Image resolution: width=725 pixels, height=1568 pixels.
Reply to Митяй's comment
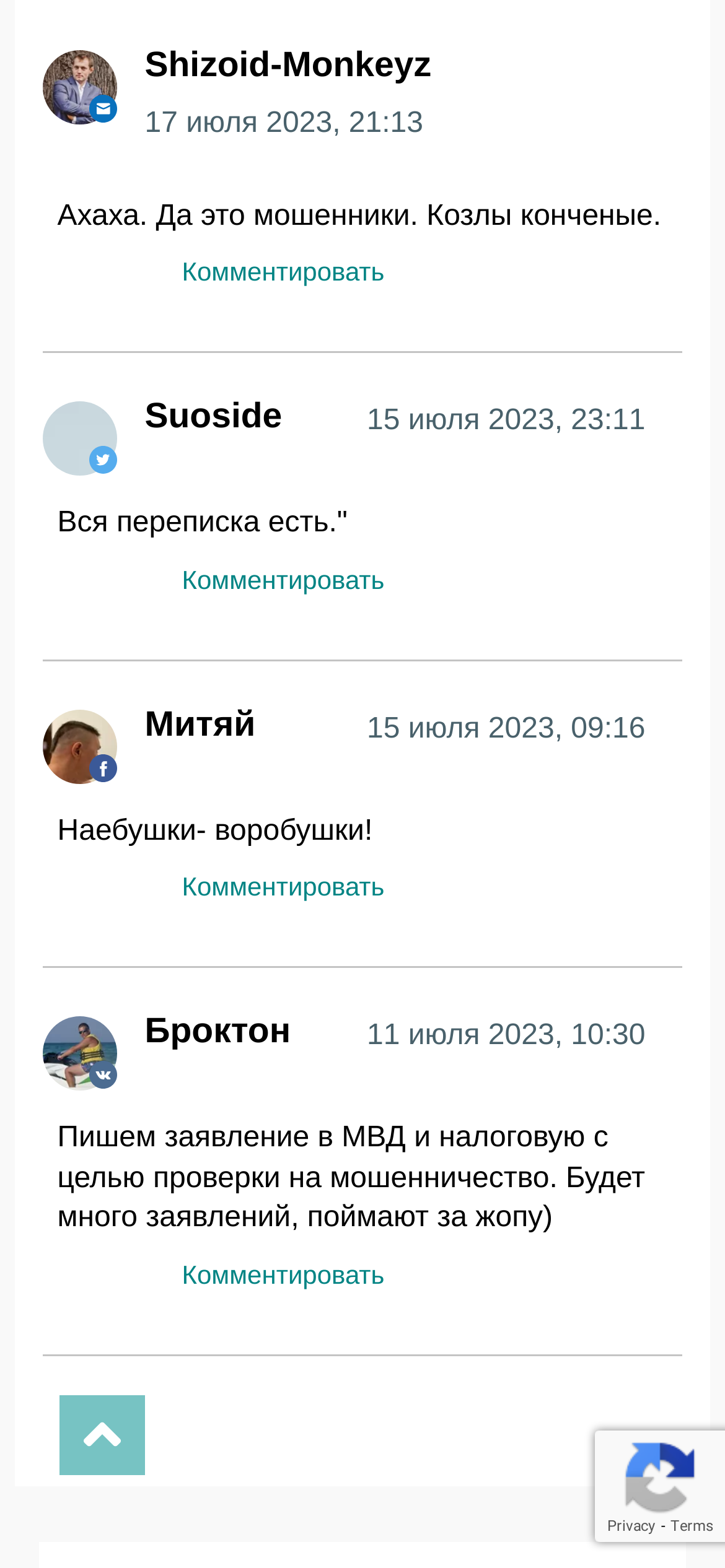(x=283, y=887)
